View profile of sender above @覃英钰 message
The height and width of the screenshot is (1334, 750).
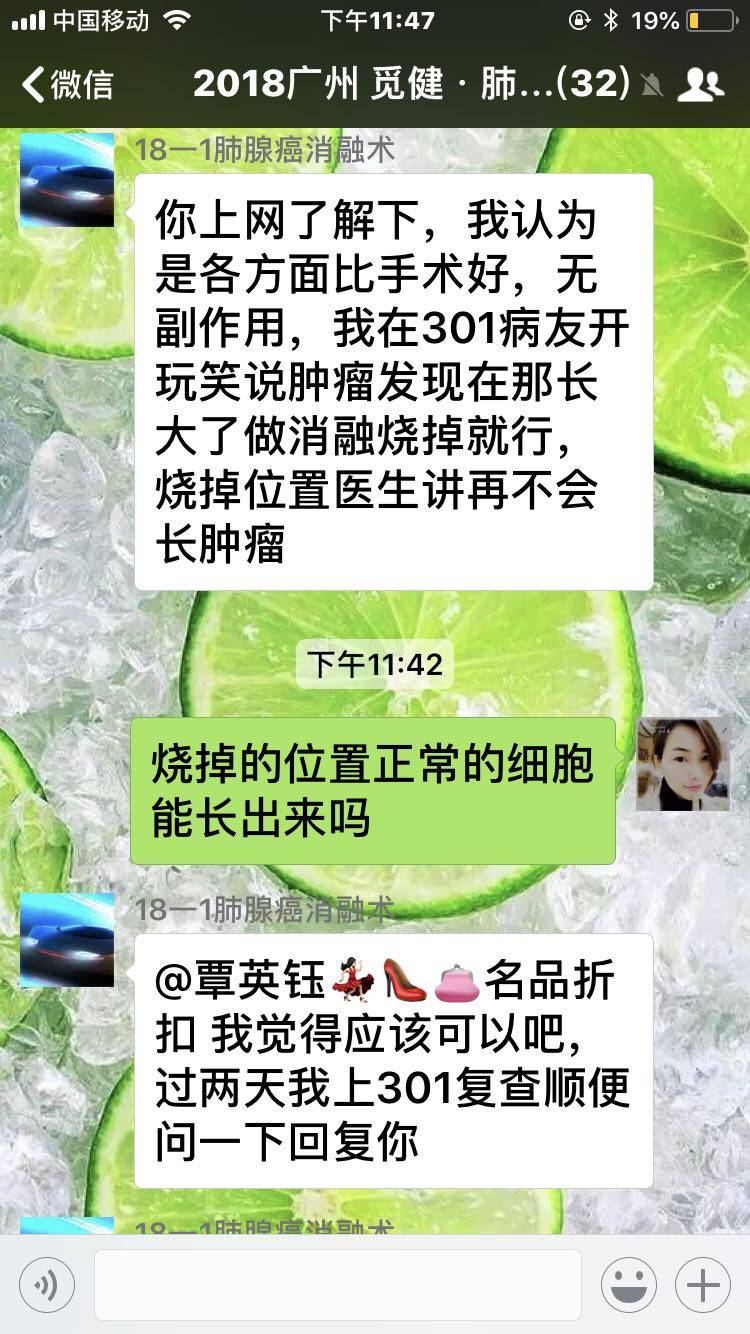66,940
